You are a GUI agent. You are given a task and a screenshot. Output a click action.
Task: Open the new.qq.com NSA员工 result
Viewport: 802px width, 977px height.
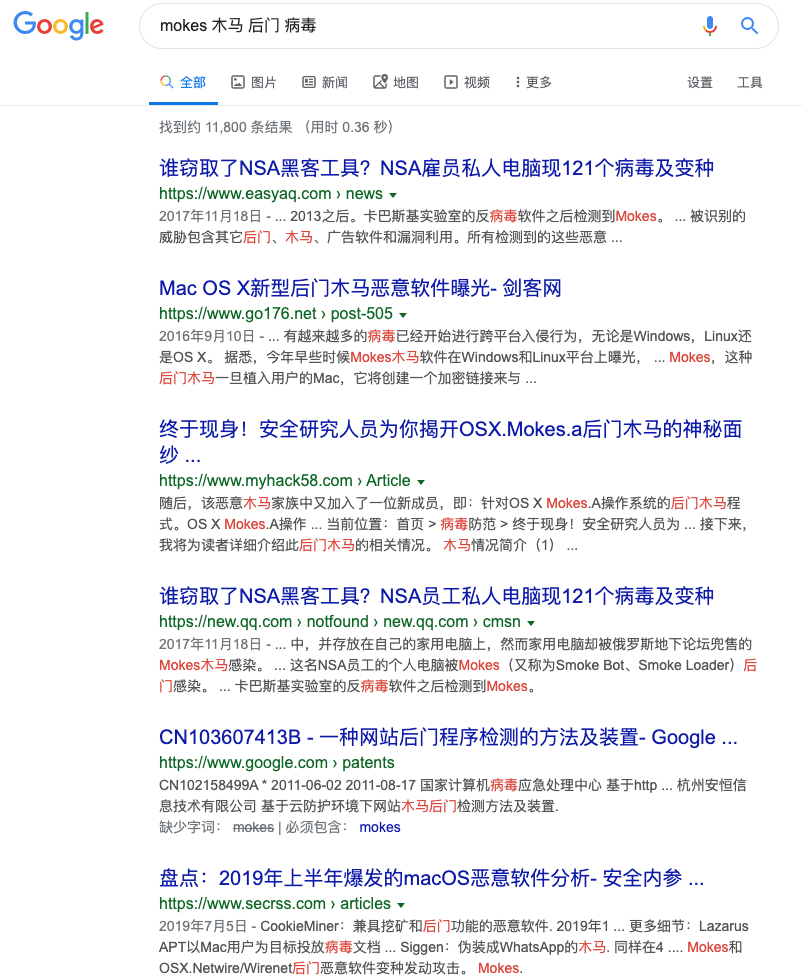pyautogui.click(x=436, y=597)
